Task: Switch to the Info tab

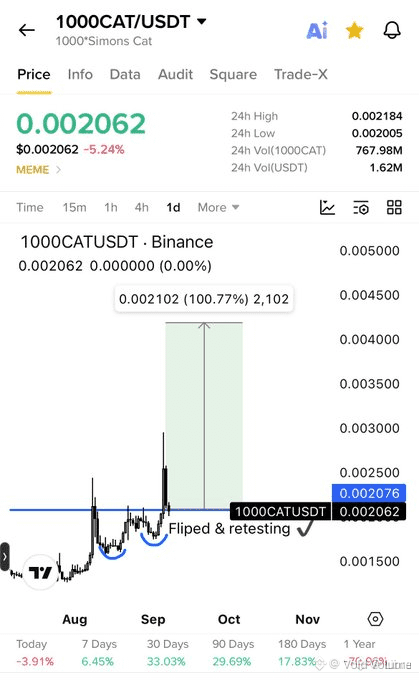Action: pyautogui.click(x=80, y=75)
